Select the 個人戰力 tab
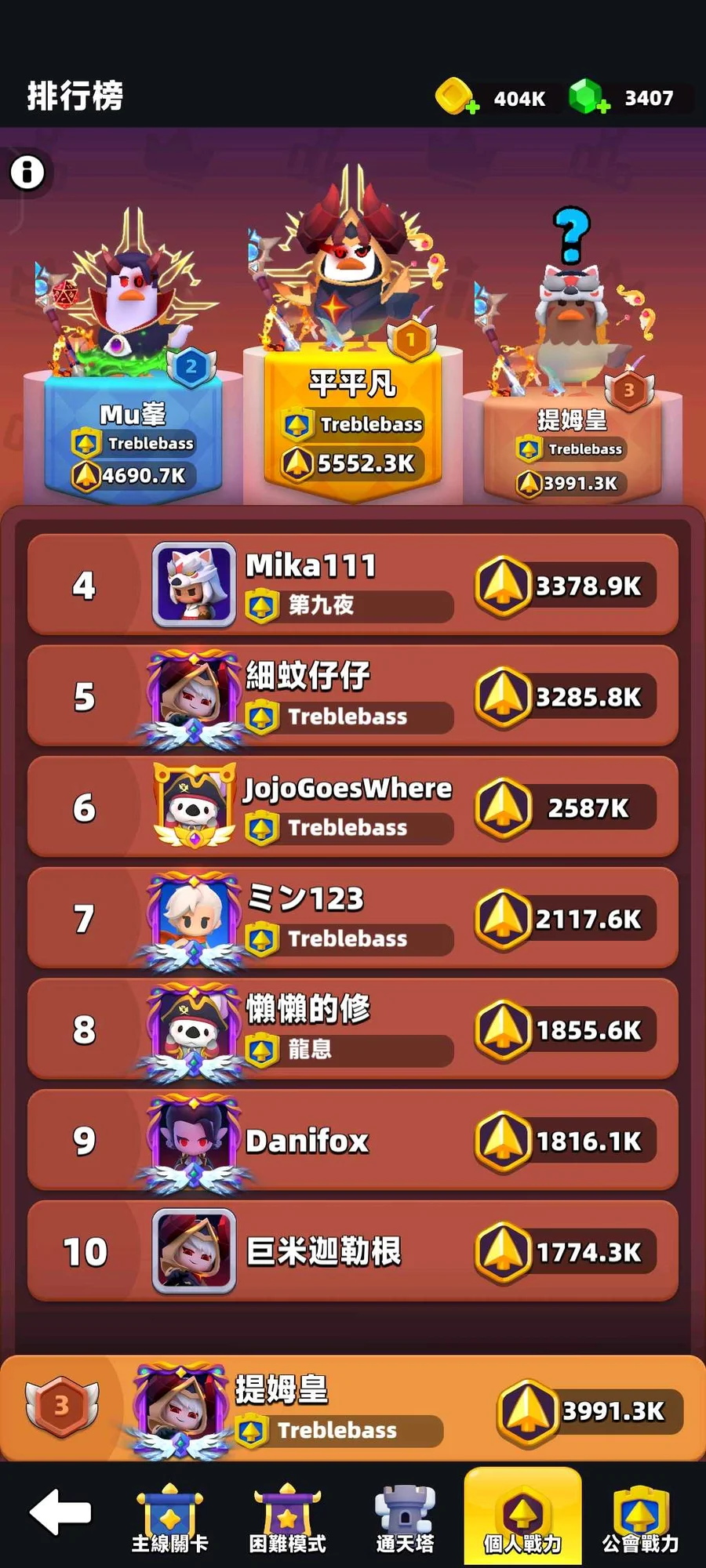The width and height of the screenshot is (706, 1568). 522,1519
